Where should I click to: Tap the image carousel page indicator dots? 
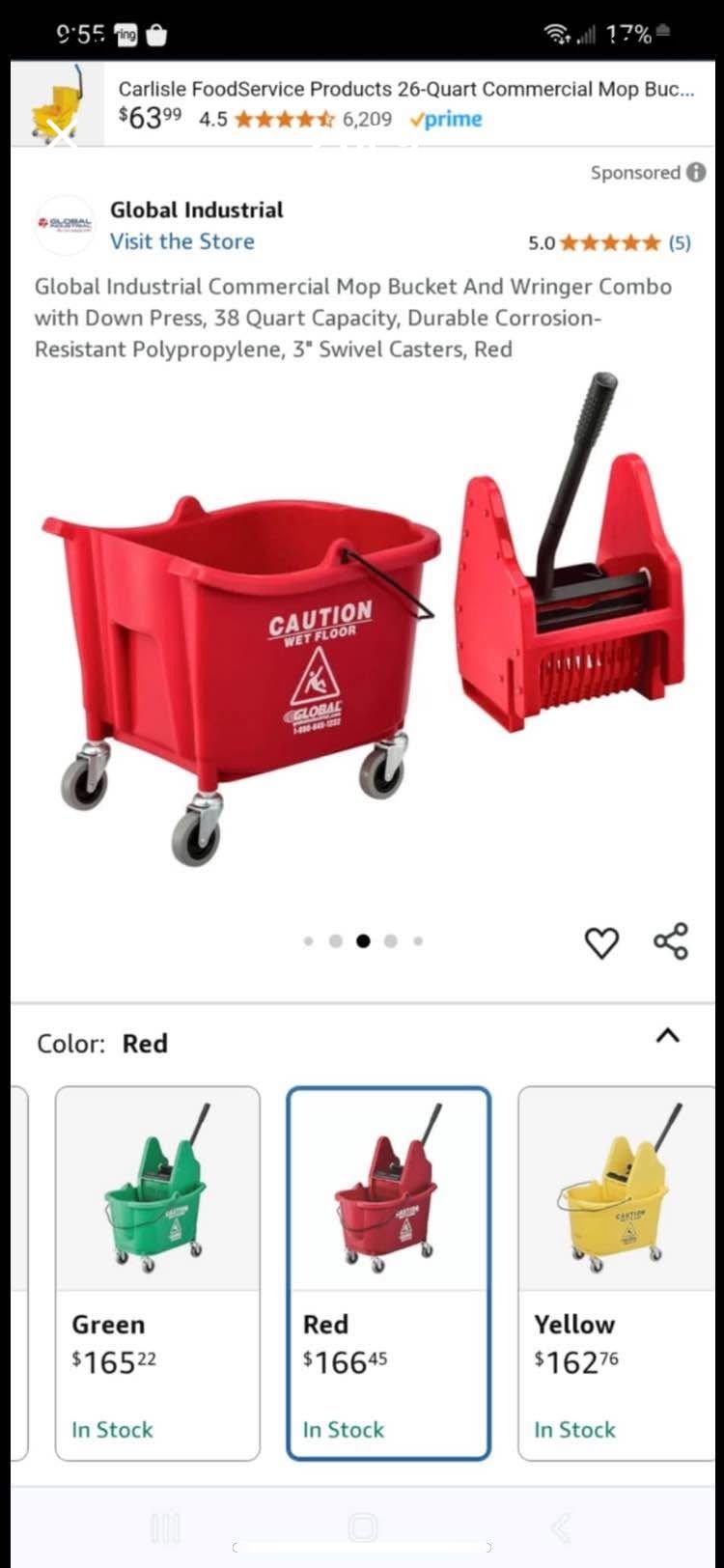(x=363, y=941)
